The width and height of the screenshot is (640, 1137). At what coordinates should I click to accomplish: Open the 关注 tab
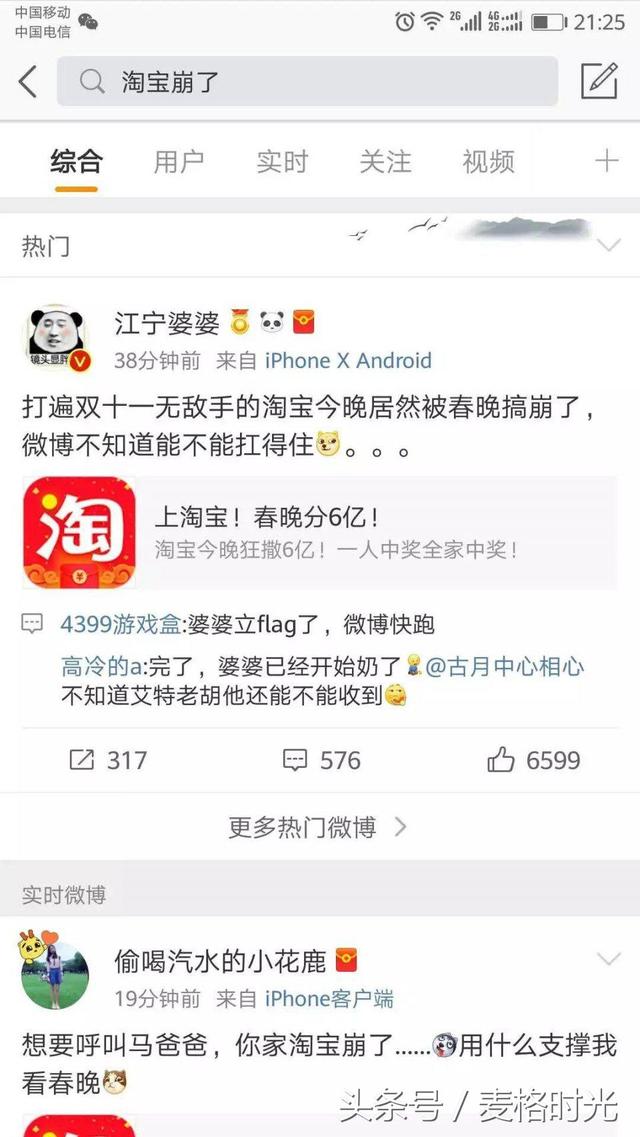point(385,161)
